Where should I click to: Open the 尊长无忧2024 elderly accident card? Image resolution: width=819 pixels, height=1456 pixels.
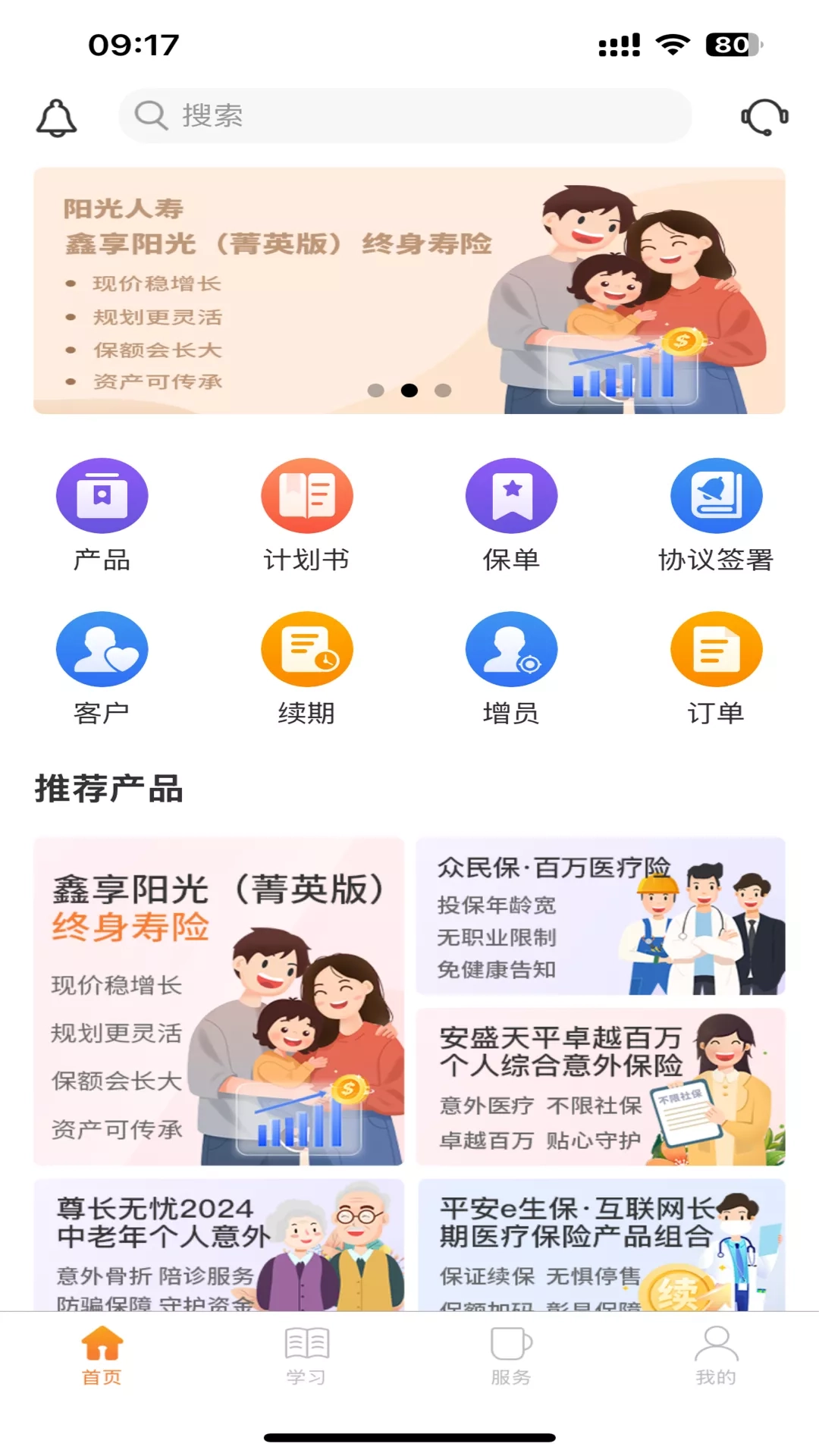point(218,1245)
